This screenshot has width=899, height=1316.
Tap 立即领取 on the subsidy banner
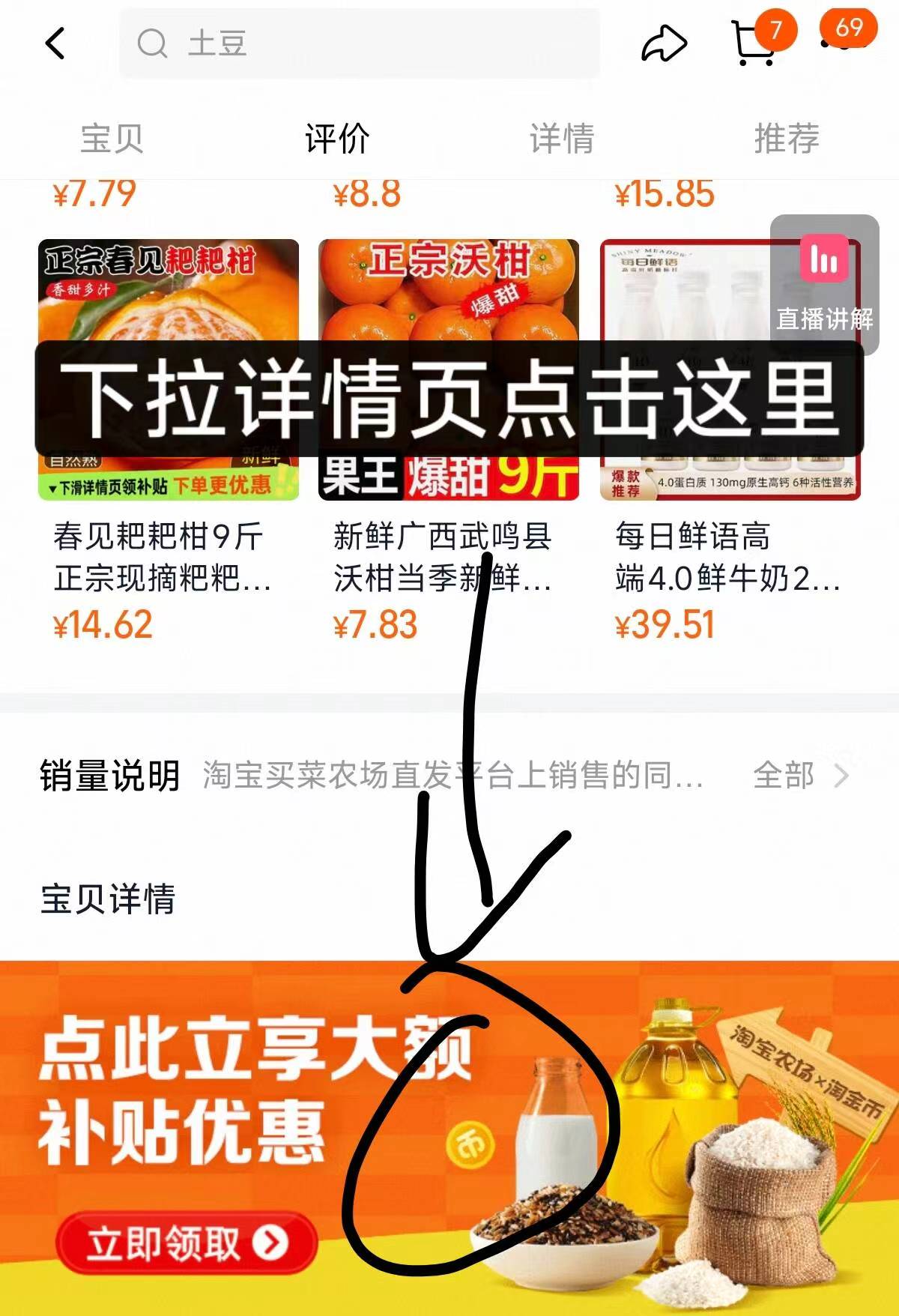[x=187, y=1242]
